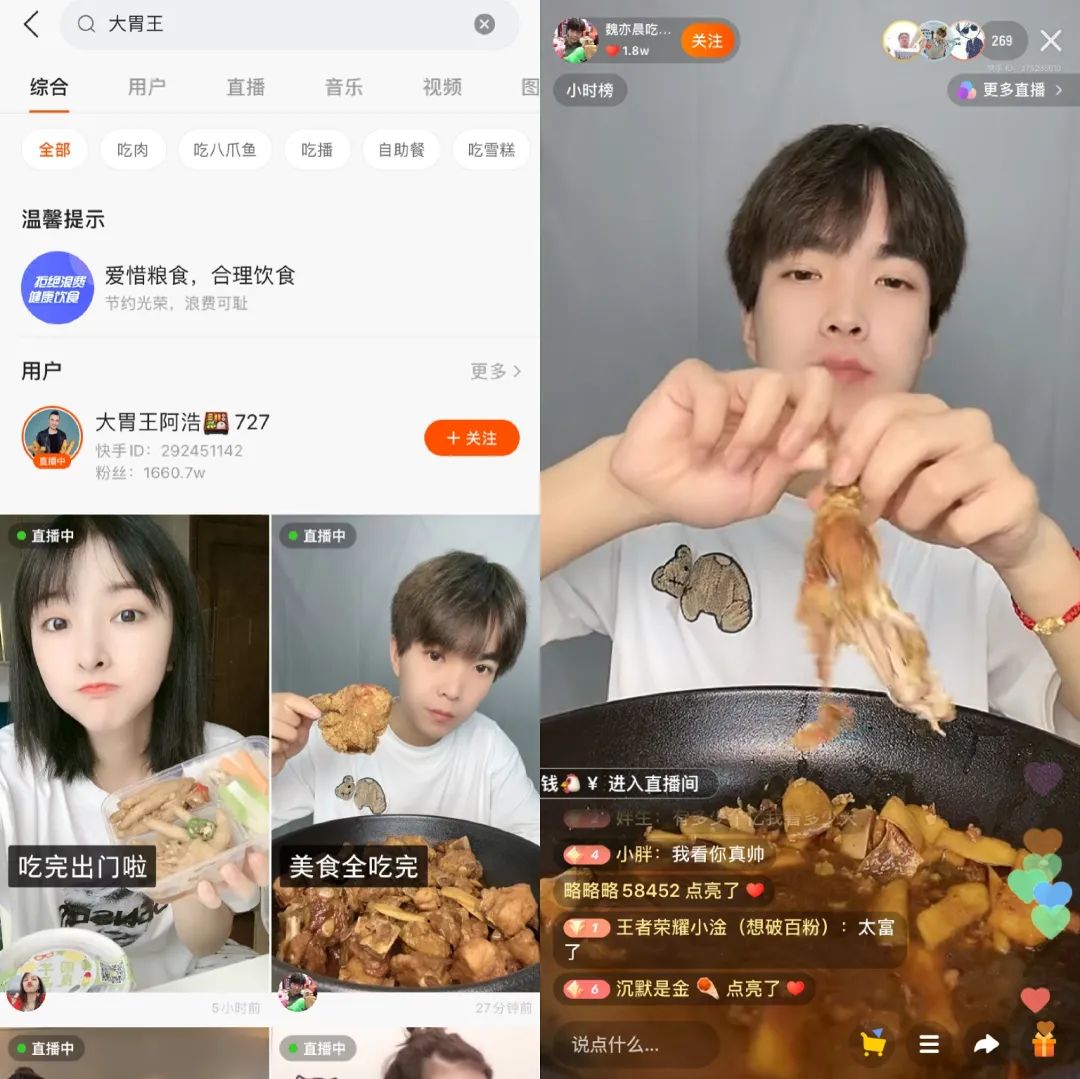Follow 大胃王阿浩 from the user result

[471, 438]
